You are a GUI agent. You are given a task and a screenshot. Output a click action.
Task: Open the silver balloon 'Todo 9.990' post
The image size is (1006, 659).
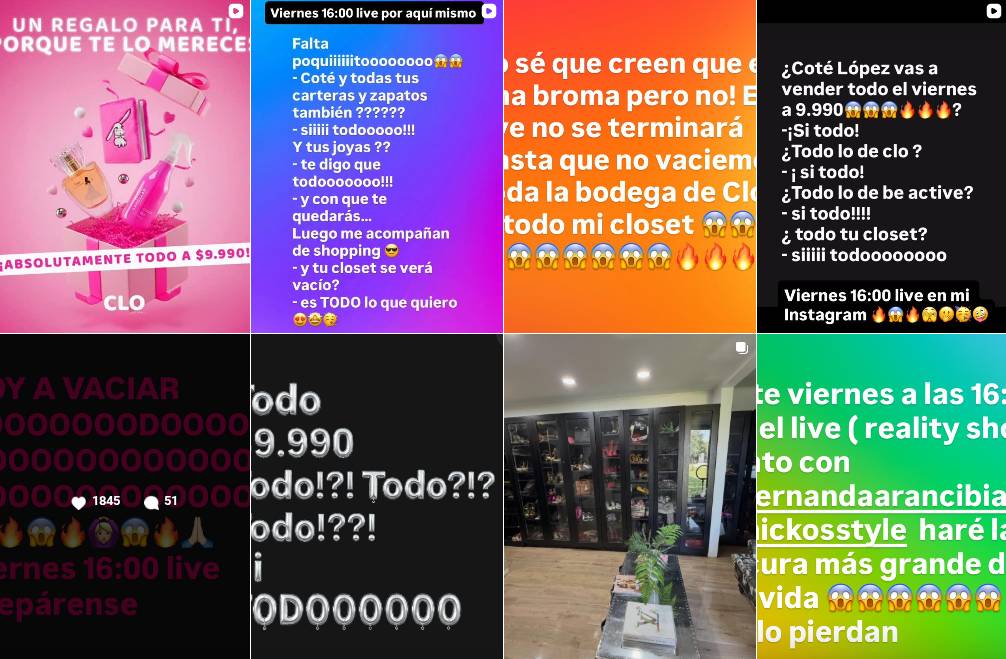pos(376,497)
